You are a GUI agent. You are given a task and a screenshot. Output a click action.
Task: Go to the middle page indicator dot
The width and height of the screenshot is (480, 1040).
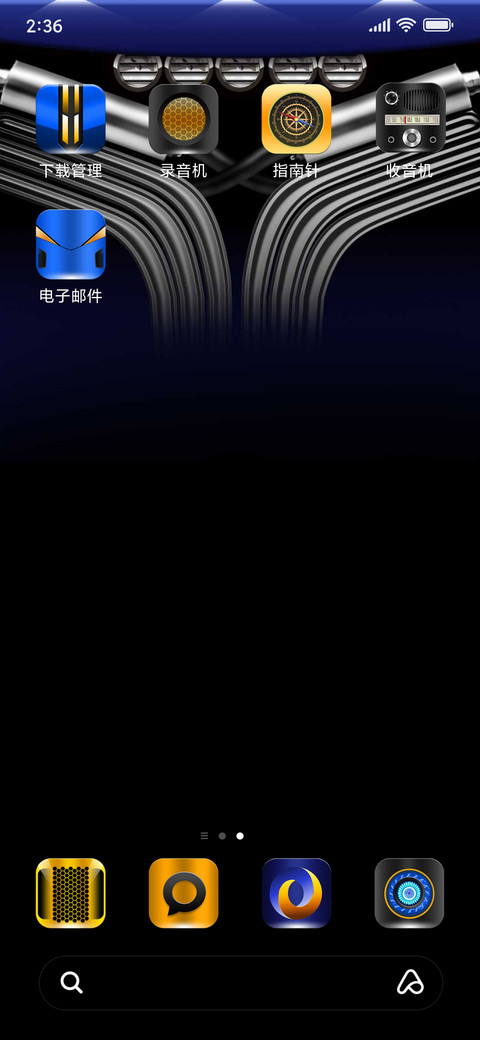[222, 836]
